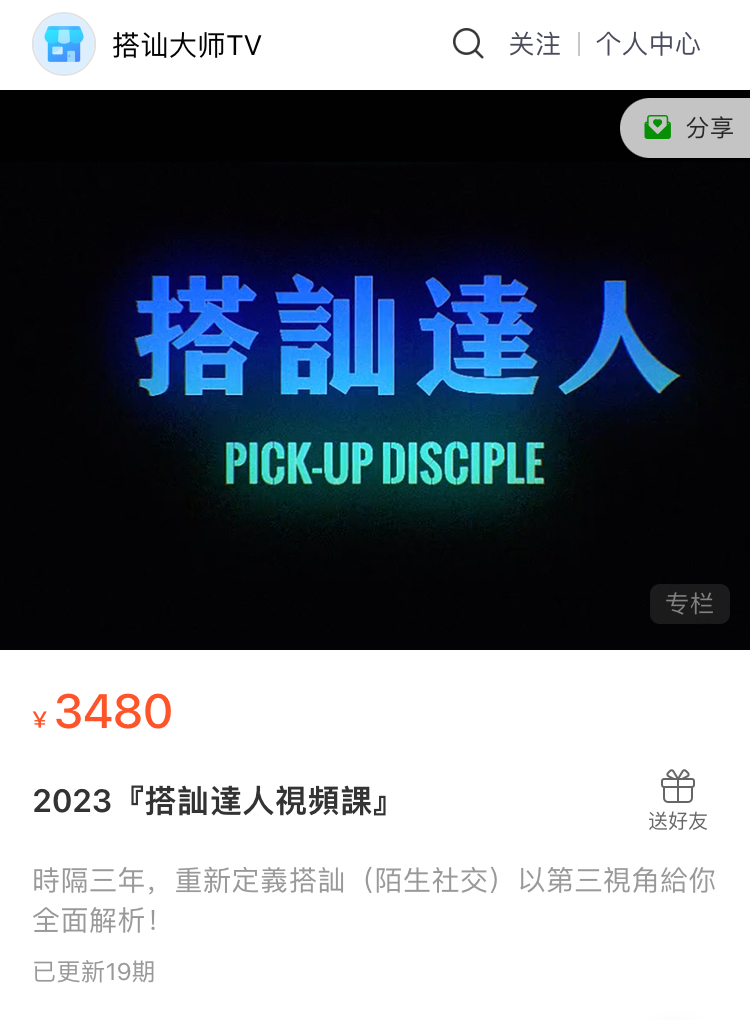Tap the 分享 share button
The width and height of the screenshot is (750, 1020).
coord(690,128)
